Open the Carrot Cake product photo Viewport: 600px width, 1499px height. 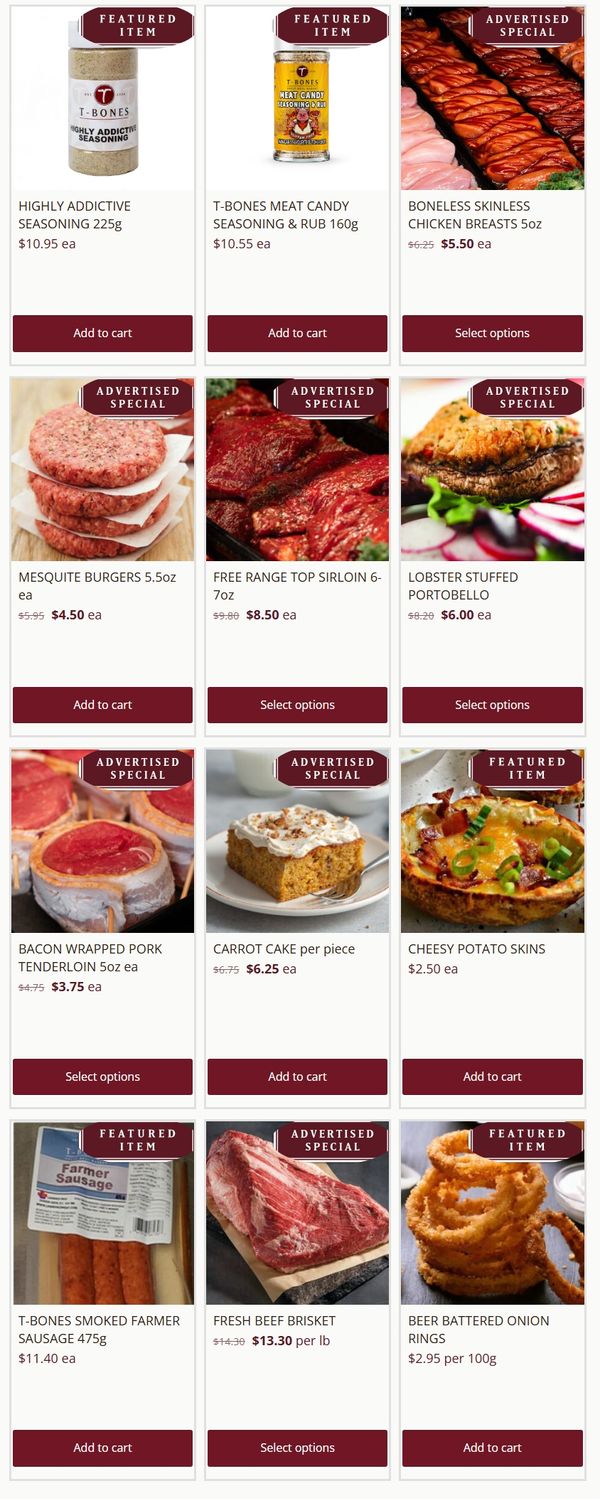297,841
